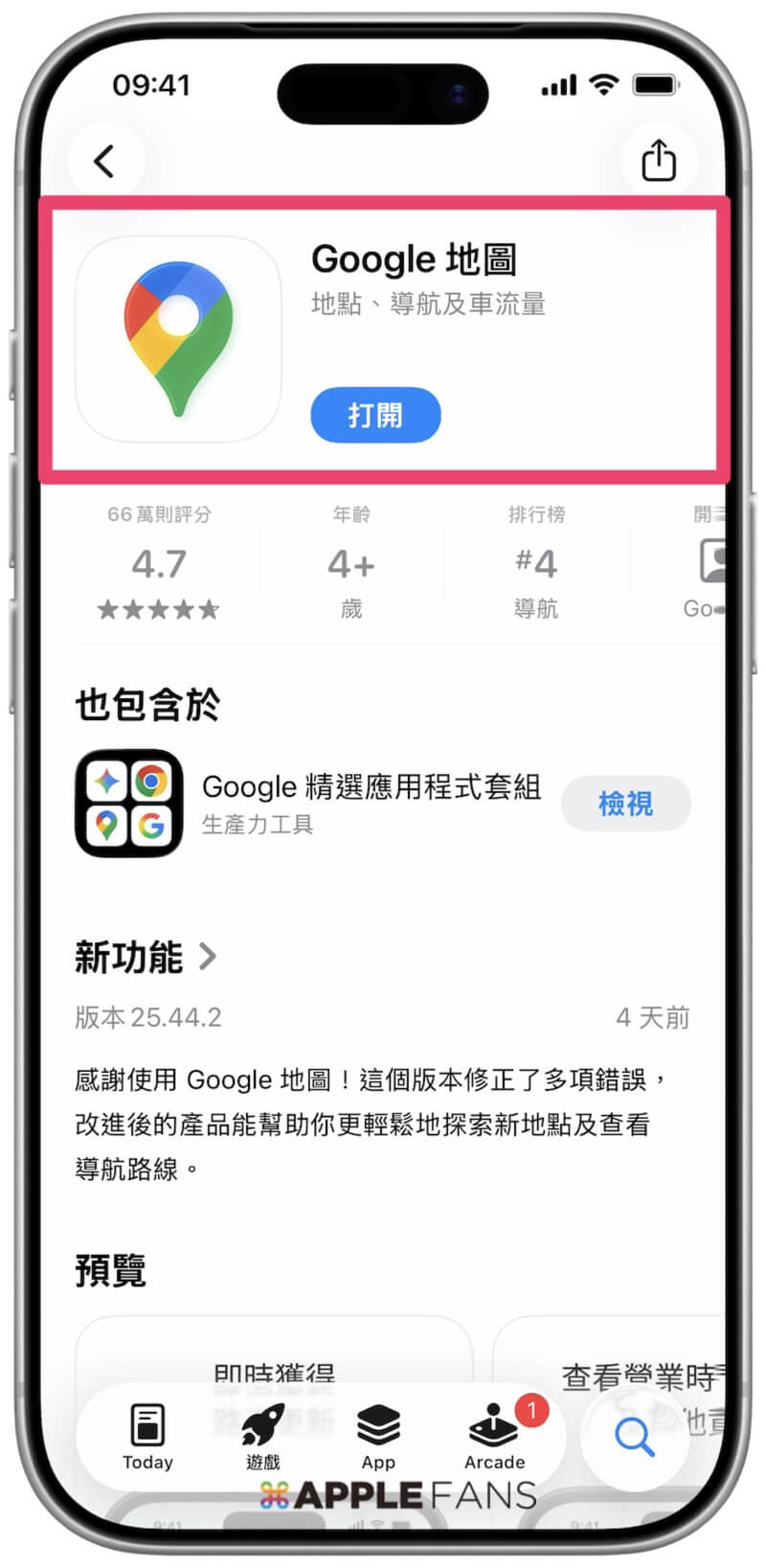Open the 4.7 ratings and reviews
766x1568 pixels.
click(x=159, y=565)
